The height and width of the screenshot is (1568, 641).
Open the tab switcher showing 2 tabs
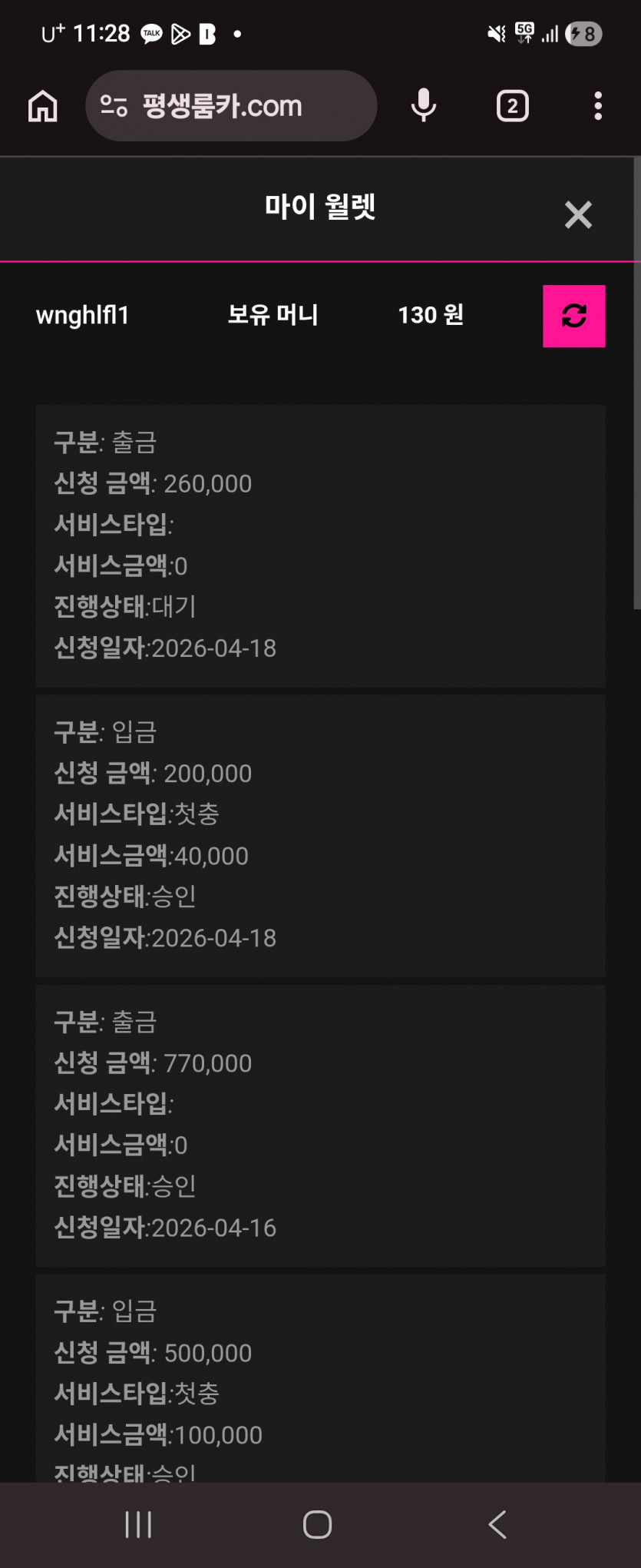coord(512,106)
